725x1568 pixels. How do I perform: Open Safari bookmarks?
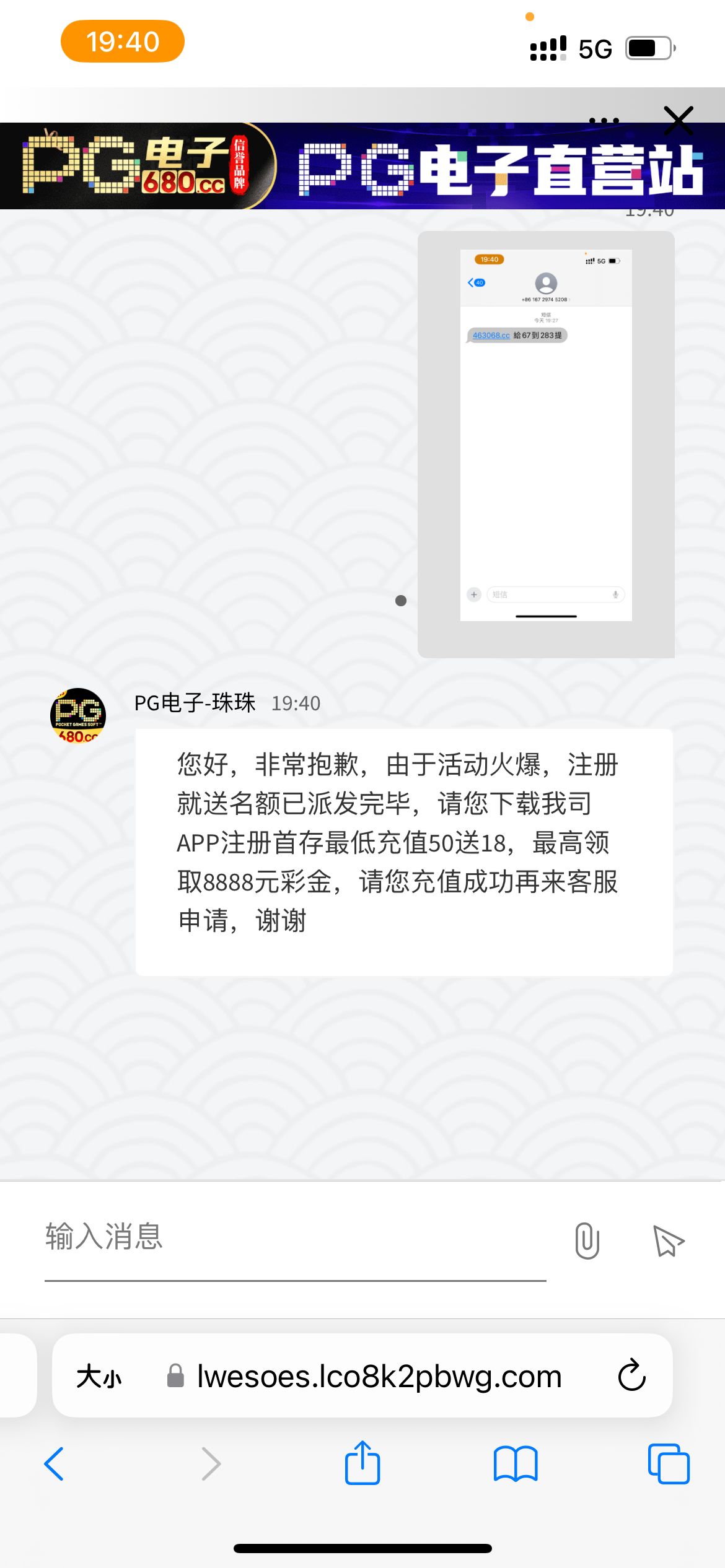pyautogui.click(x=516, y=1464)
